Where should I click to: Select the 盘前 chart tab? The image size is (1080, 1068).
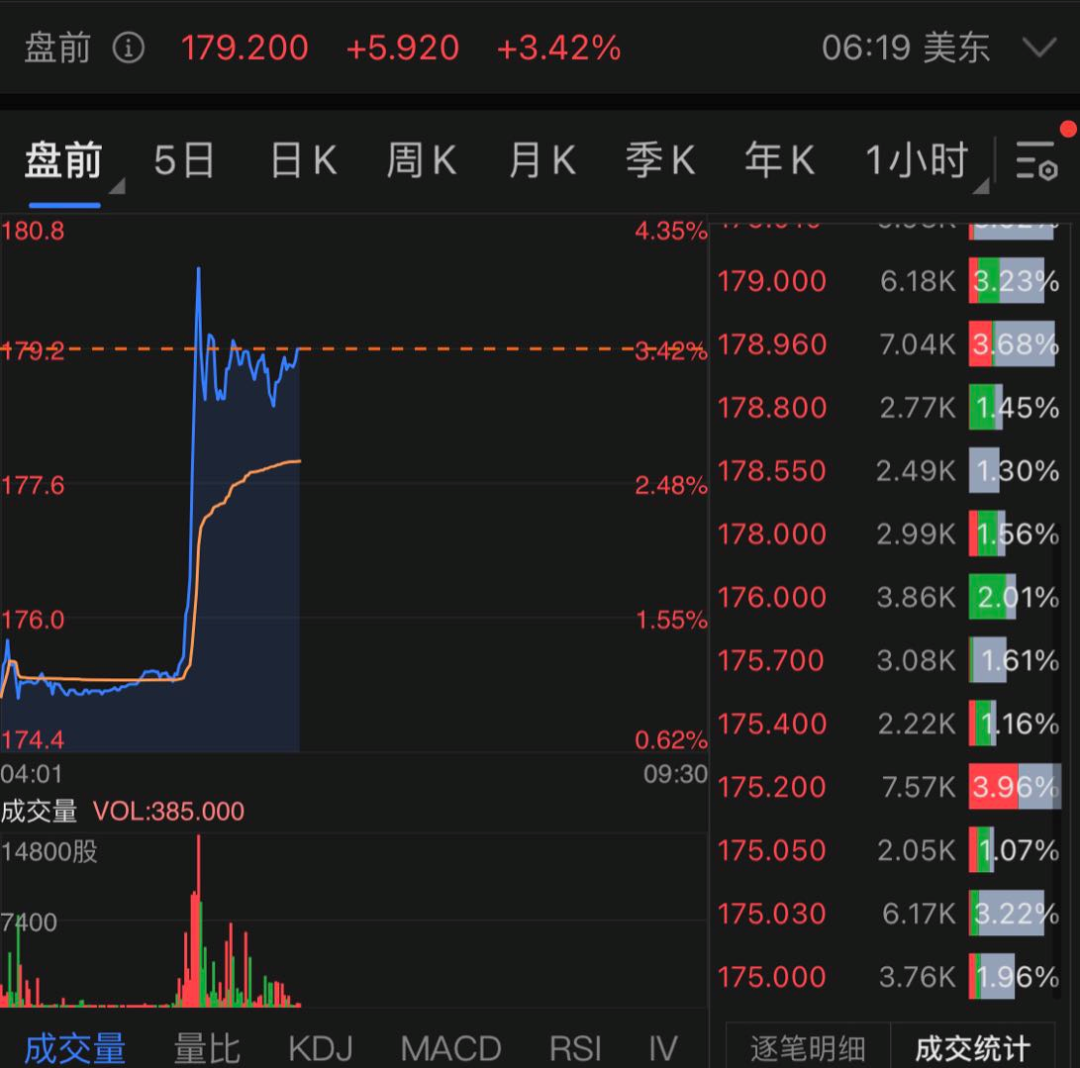tap(64, 160)
